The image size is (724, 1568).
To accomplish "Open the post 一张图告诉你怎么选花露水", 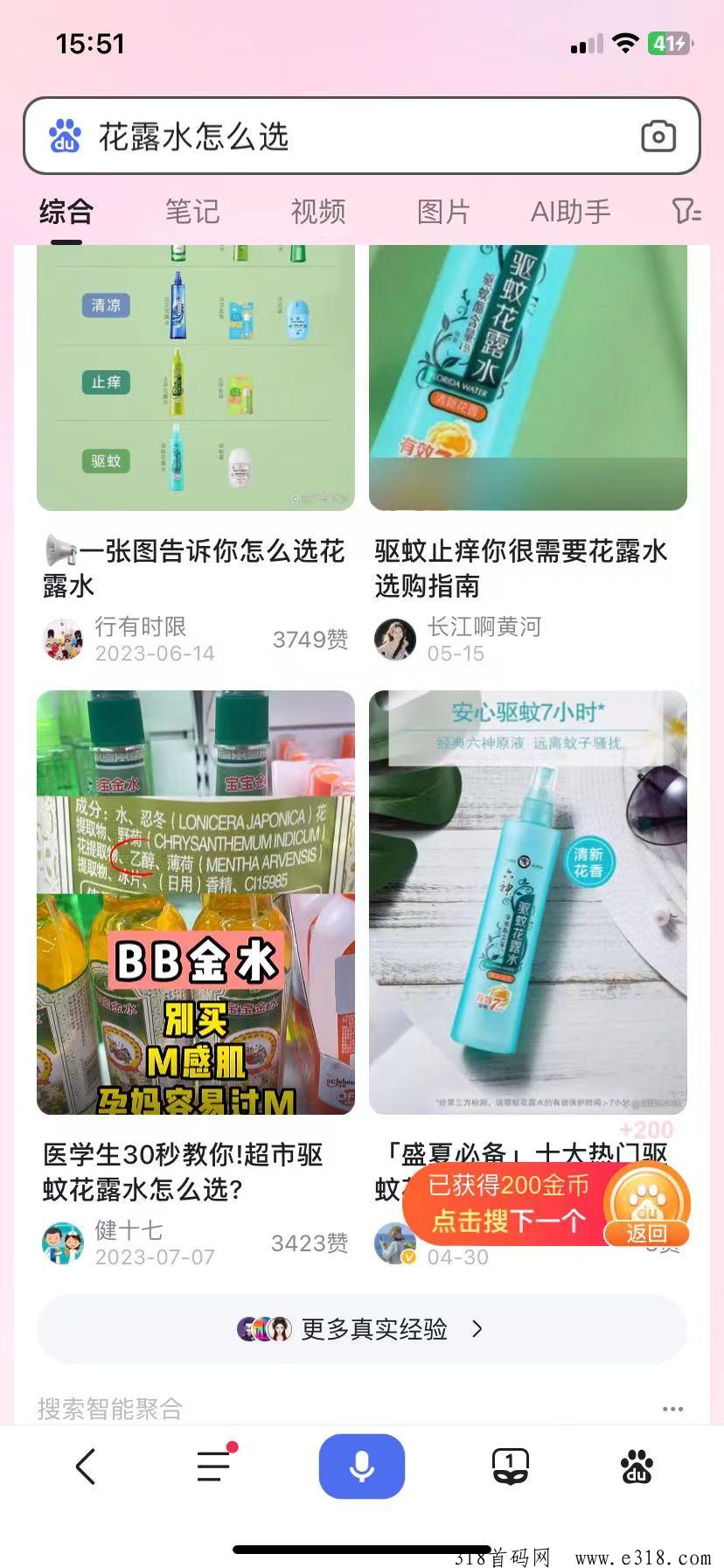I will 194,568.
